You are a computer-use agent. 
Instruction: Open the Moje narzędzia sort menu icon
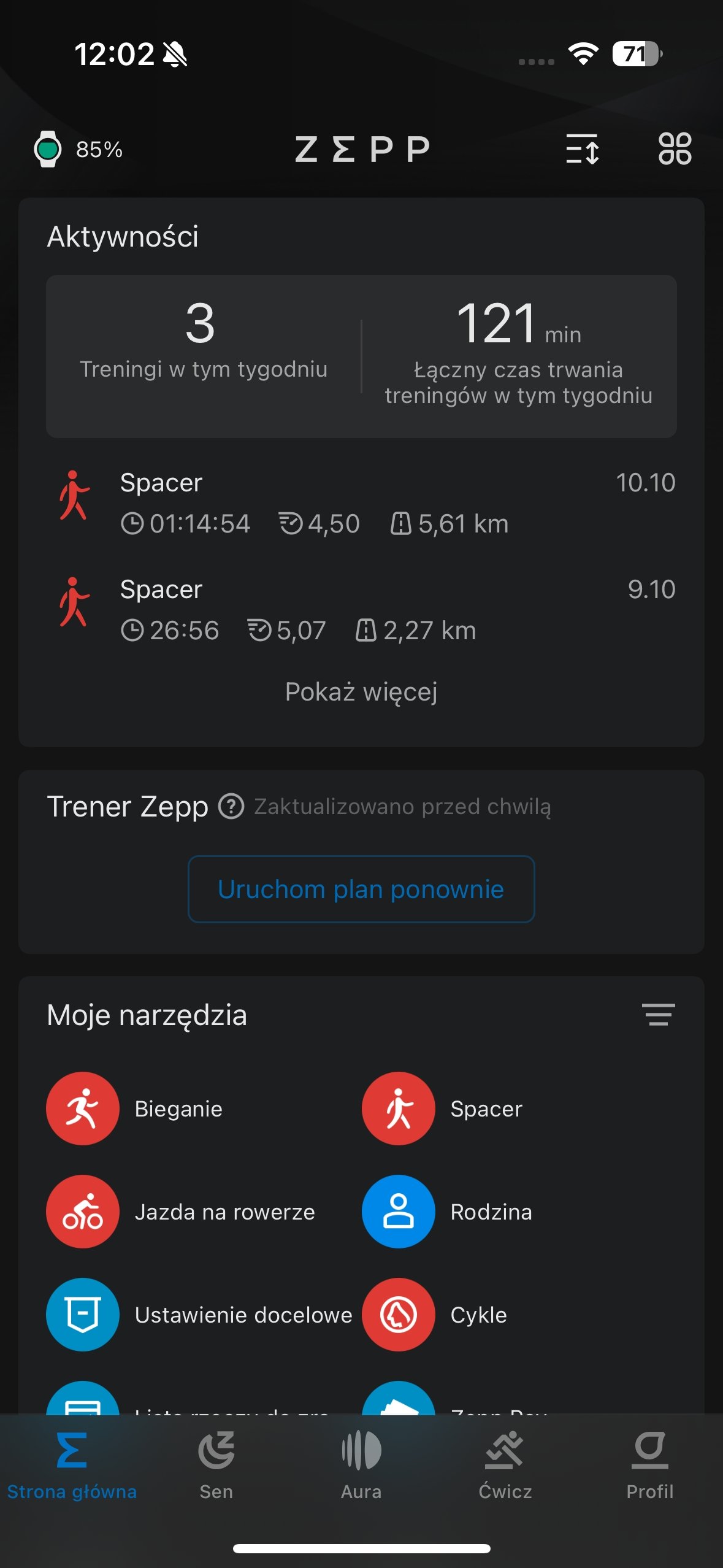(x=659, y=1015)
